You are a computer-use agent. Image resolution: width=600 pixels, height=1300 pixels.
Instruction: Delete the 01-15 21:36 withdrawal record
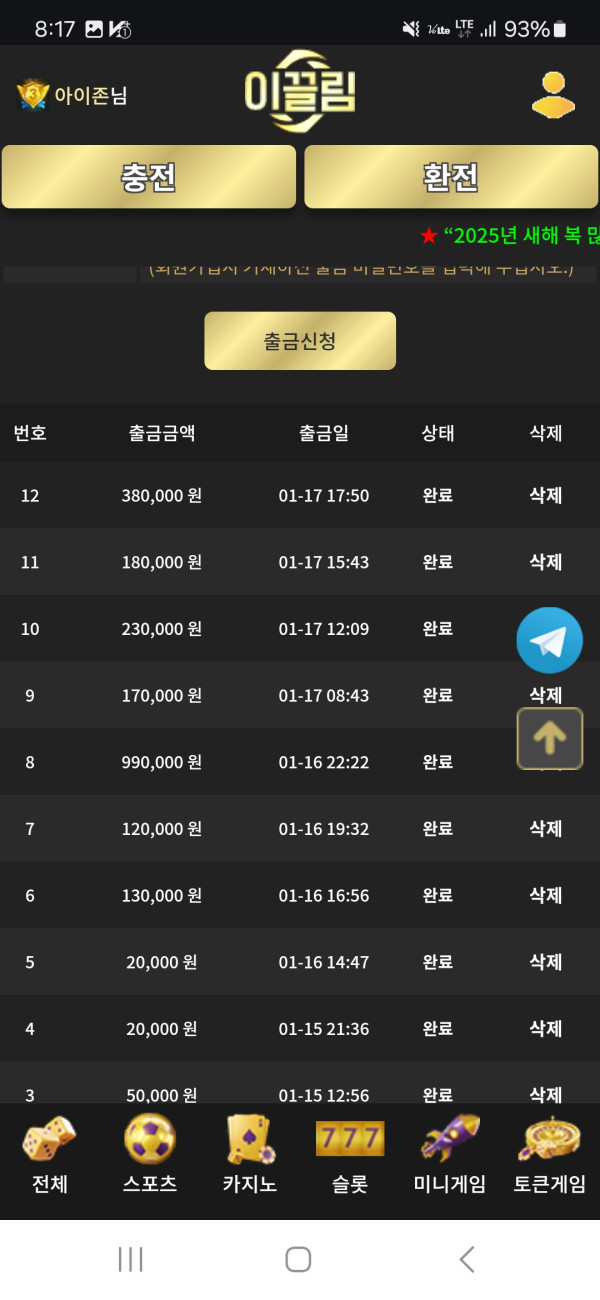pyautogui.click(x=545, y=1028)
